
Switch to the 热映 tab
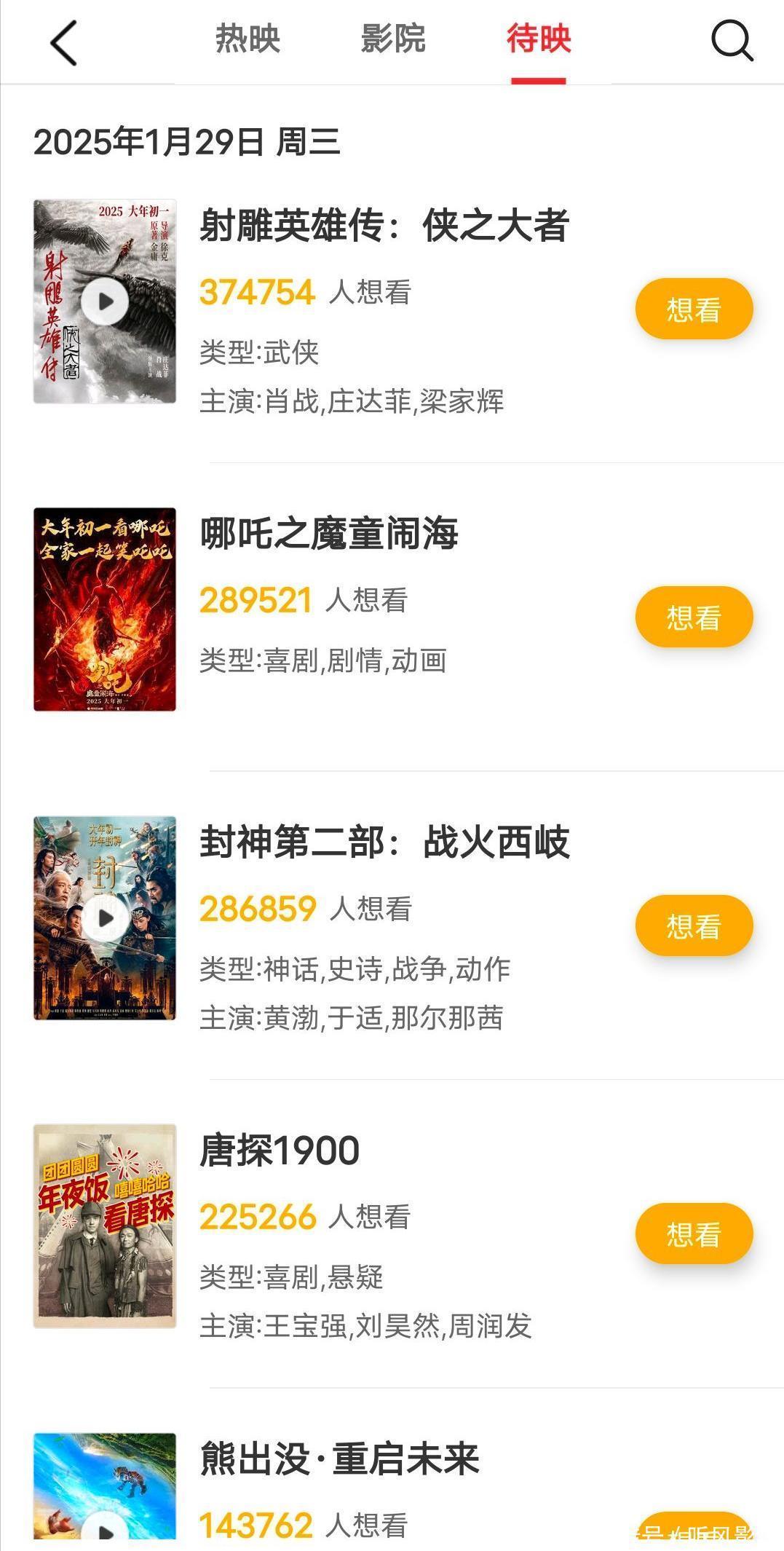click(x=248, y=39)
